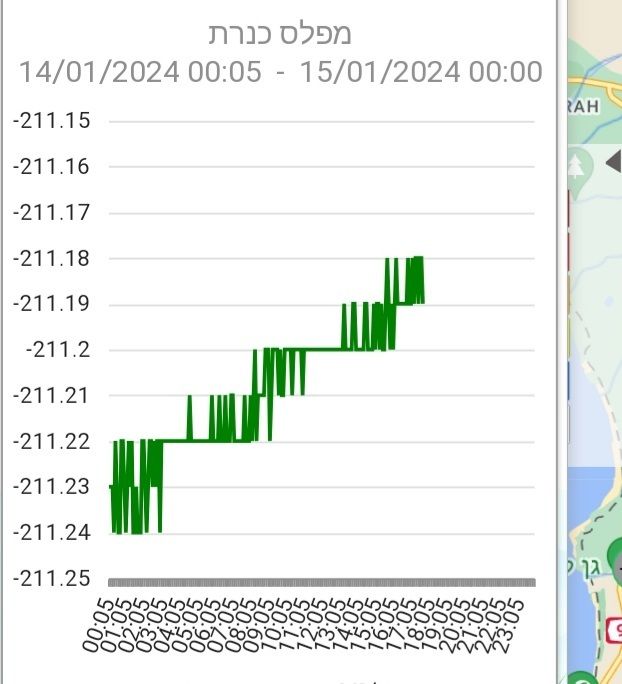Tap the collapse arrow on the map

tap(613, 159)
